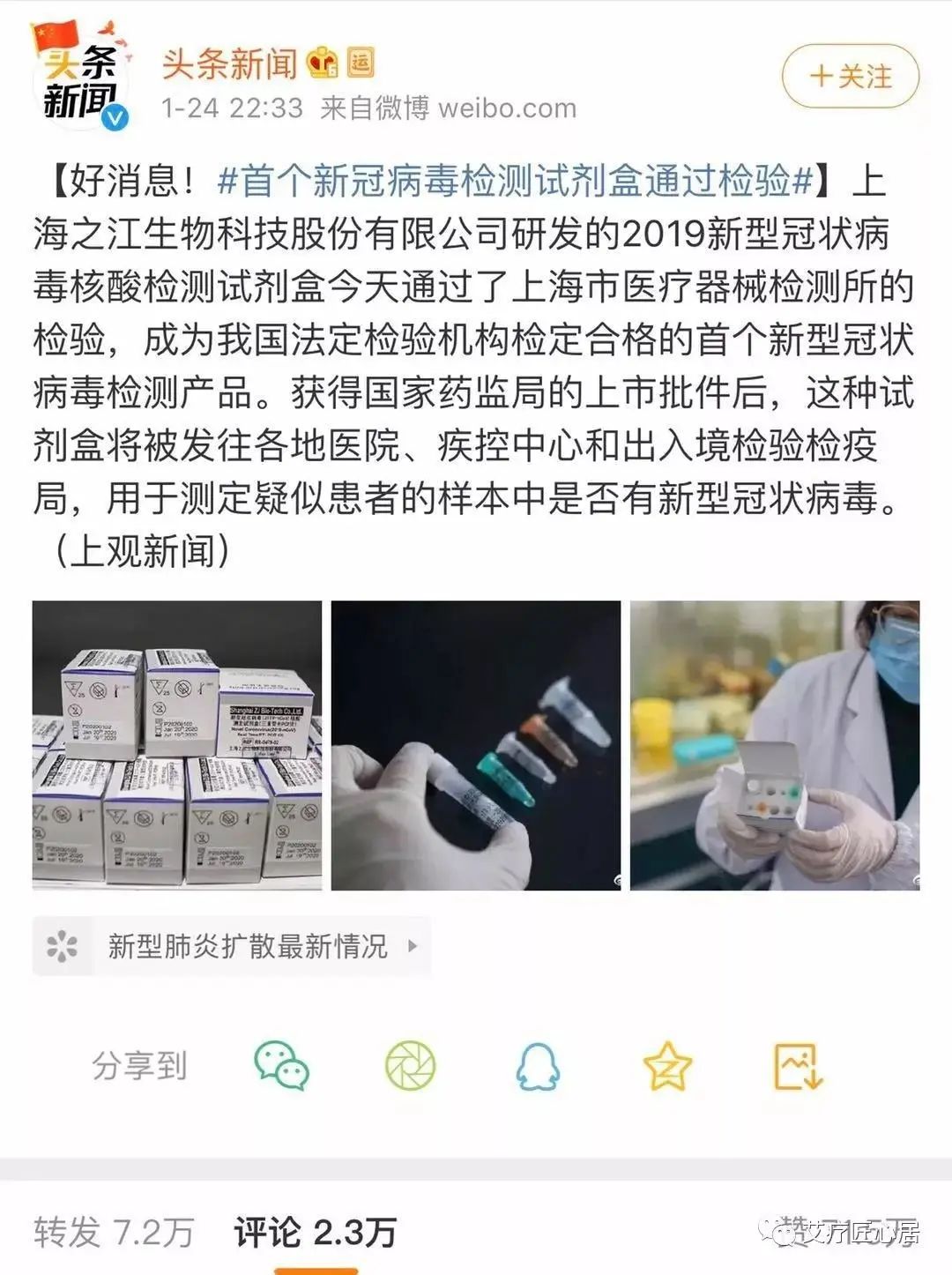View the photo of colored sample tubes
952x1275 pixels.
point(476,745)
